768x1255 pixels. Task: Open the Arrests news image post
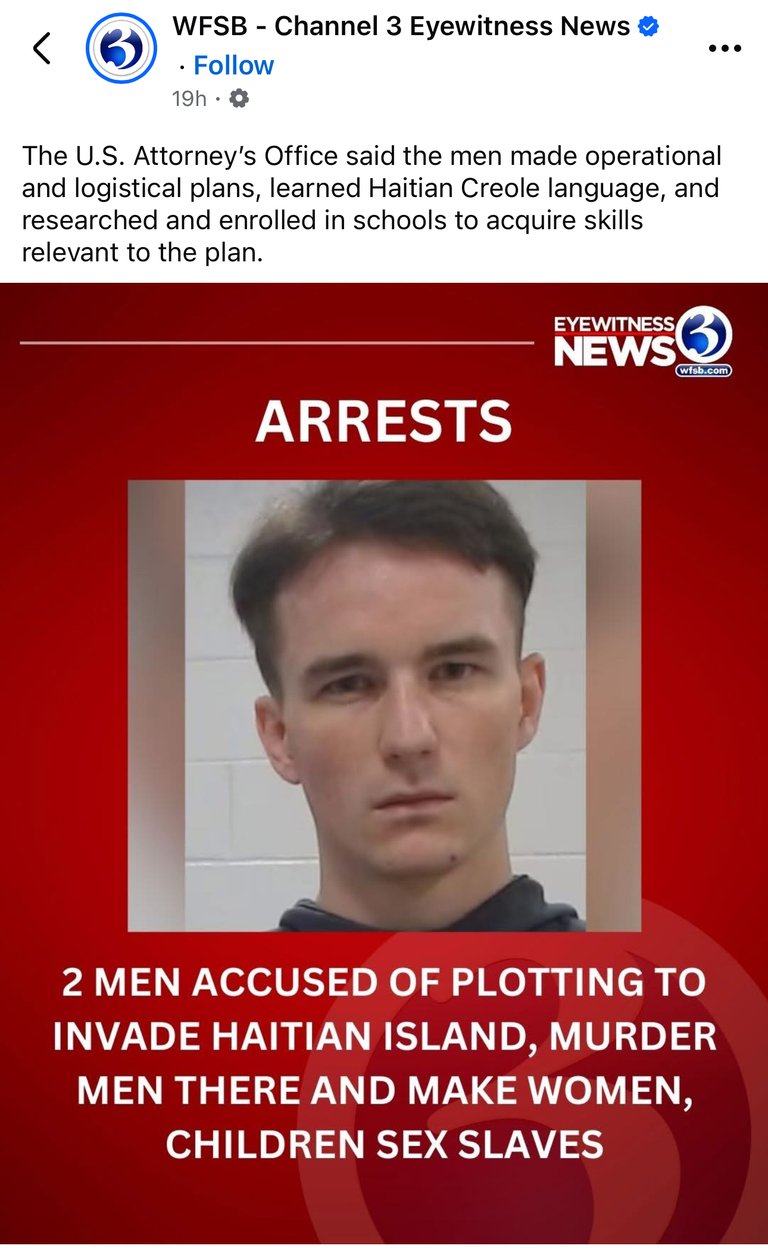click(x=384, y=760)
